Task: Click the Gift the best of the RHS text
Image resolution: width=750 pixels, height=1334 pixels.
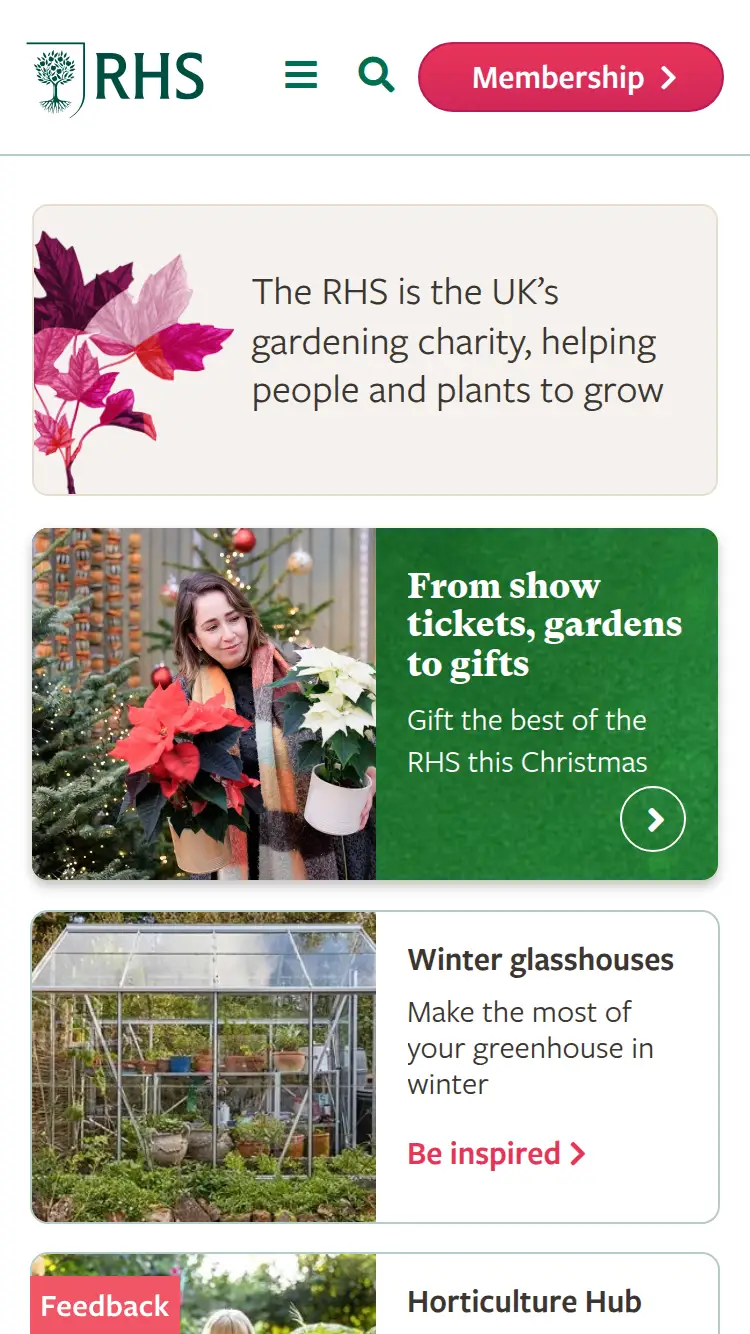Action: [526, 740]
